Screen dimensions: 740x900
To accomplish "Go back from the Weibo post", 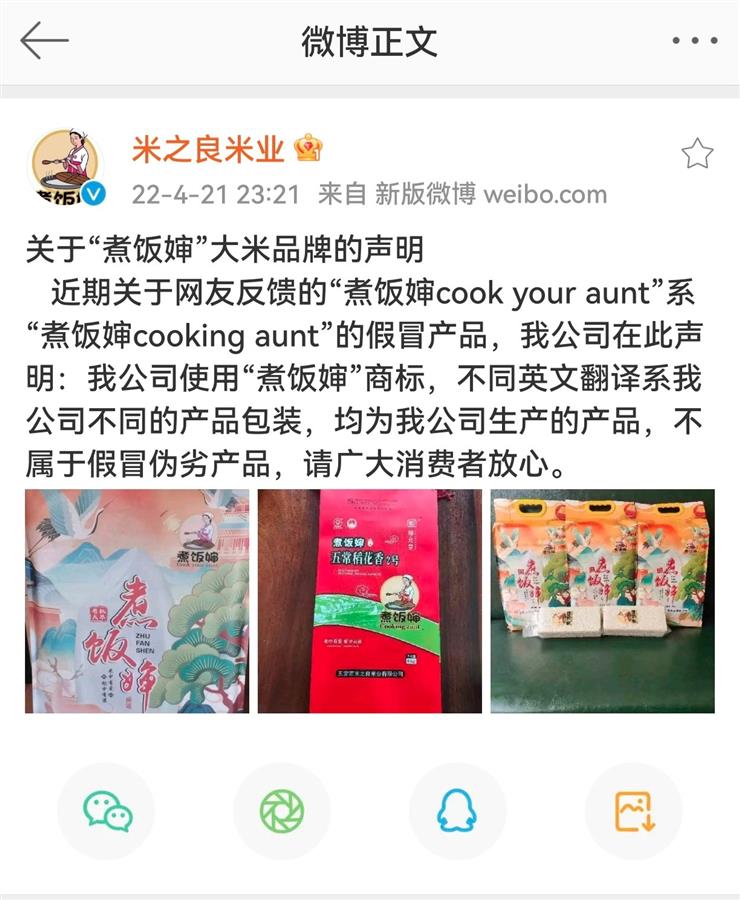I will (44, 41).
